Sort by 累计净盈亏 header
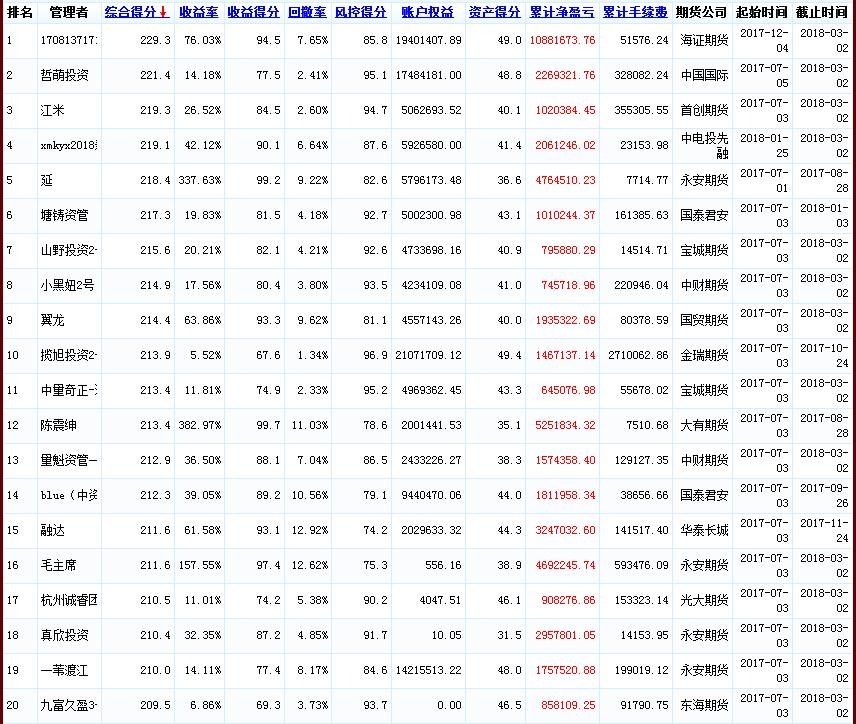The width and height of the screenshot is (856, 724). click(561, 12)
